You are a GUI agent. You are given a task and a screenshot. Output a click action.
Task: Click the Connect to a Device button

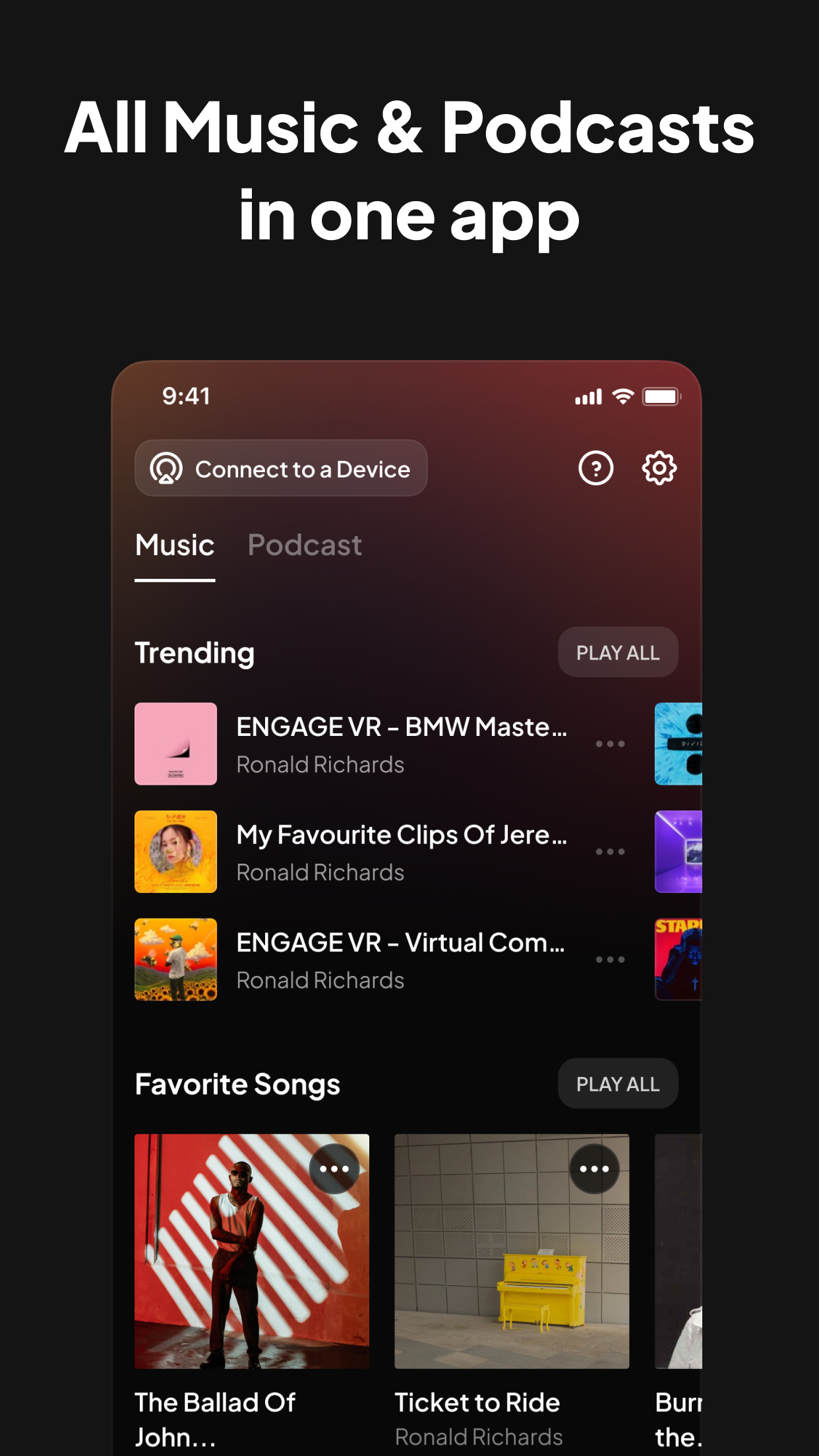281,469
